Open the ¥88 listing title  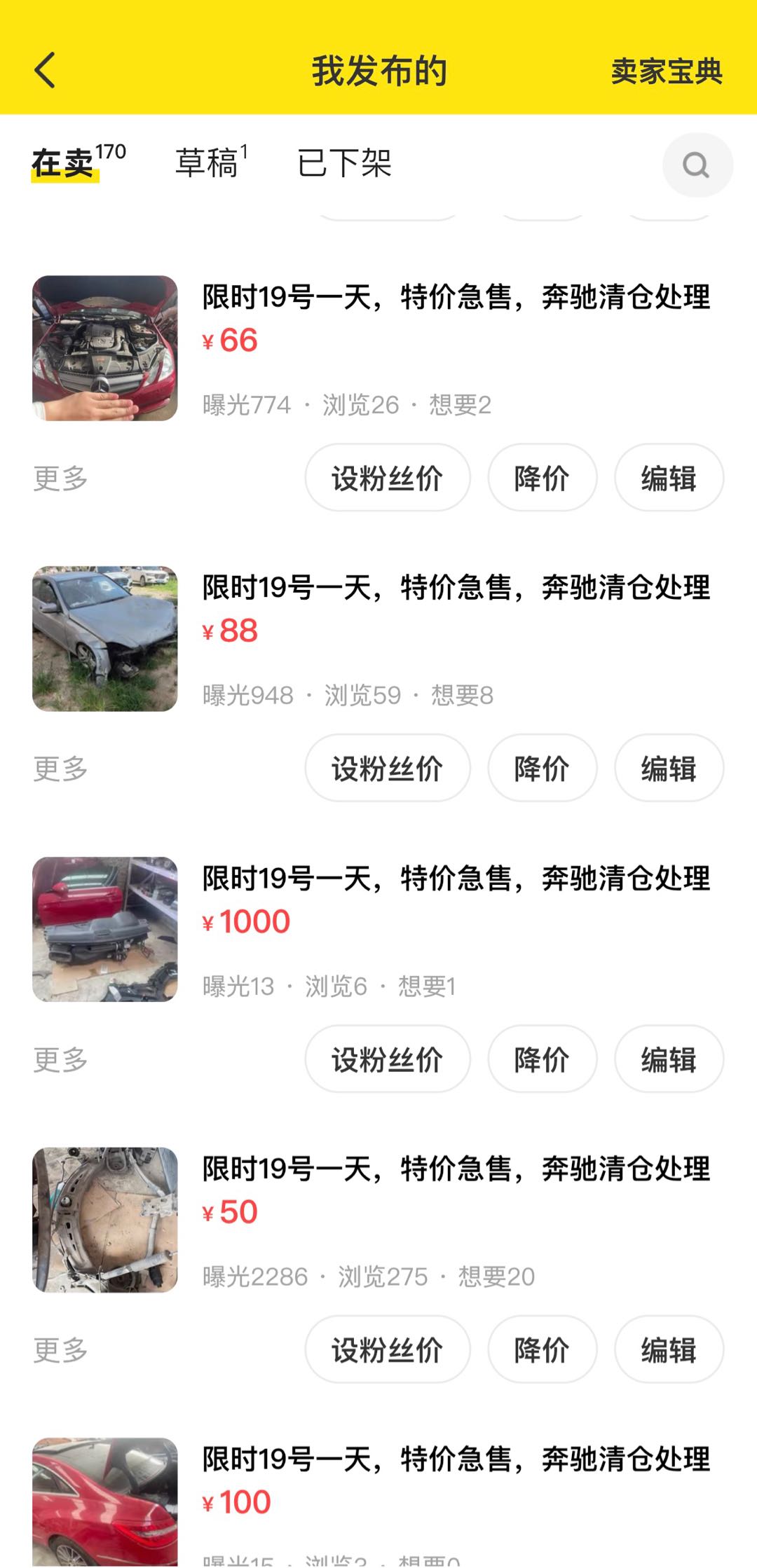[456, 589]
